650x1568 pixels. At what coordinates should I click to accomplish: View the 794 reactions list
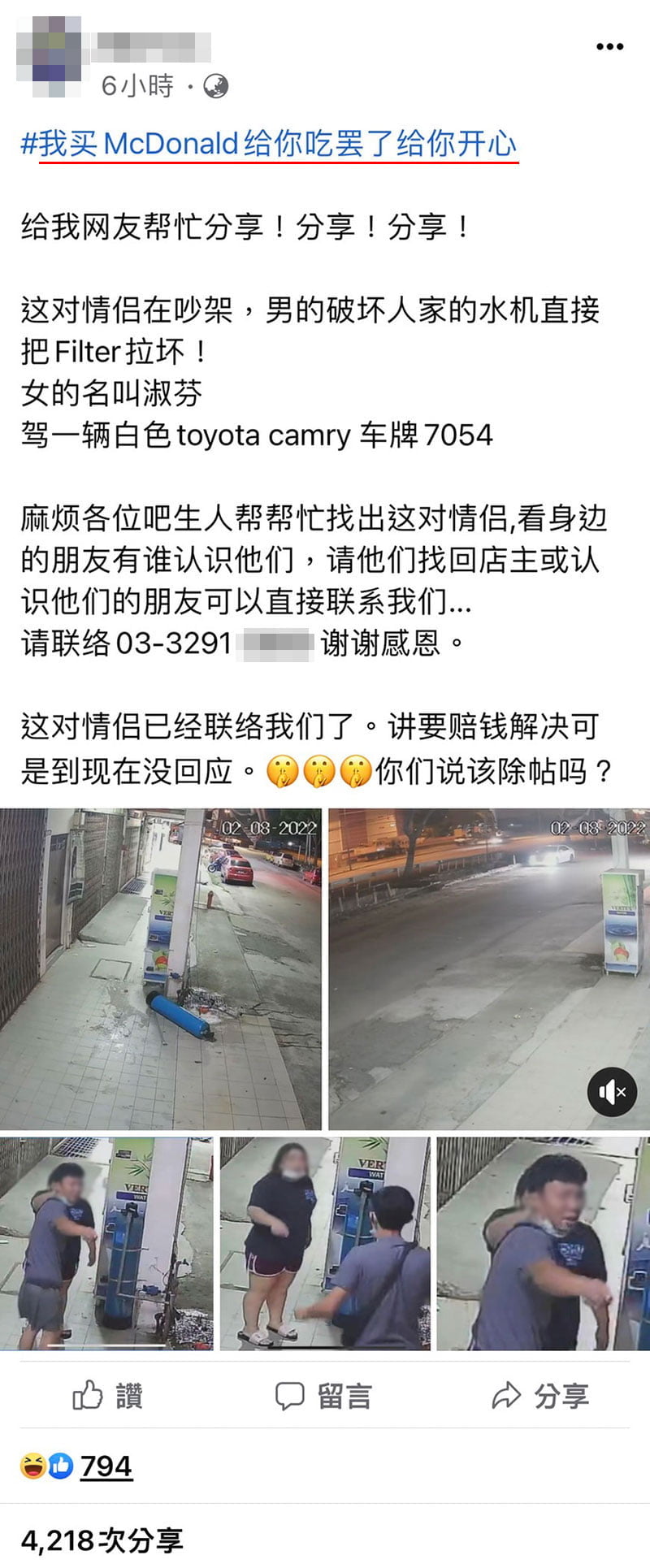(x=106, y=1466)
